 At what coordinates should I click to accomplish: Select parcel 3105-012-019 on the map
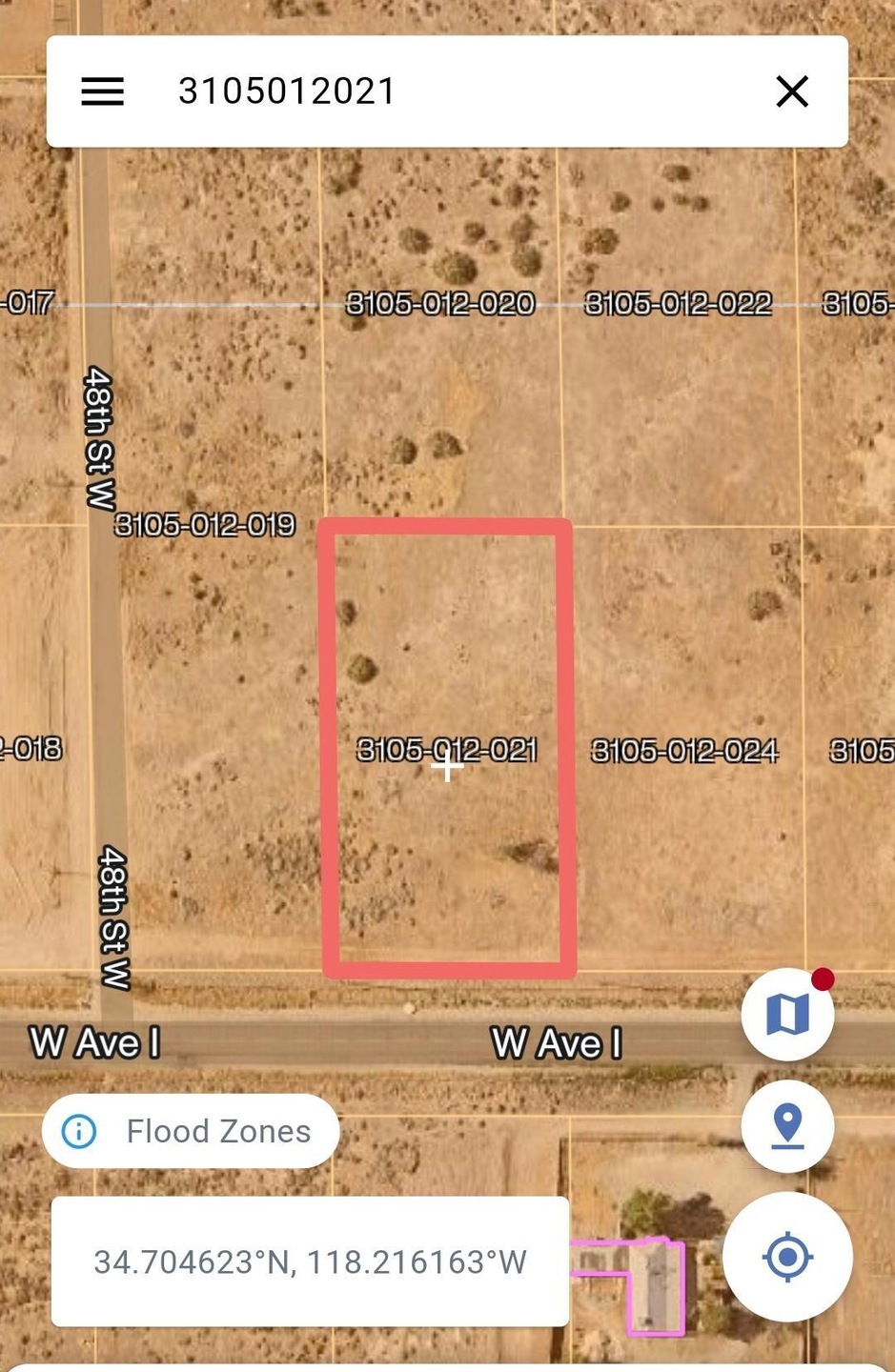click(x=205, y=525)
